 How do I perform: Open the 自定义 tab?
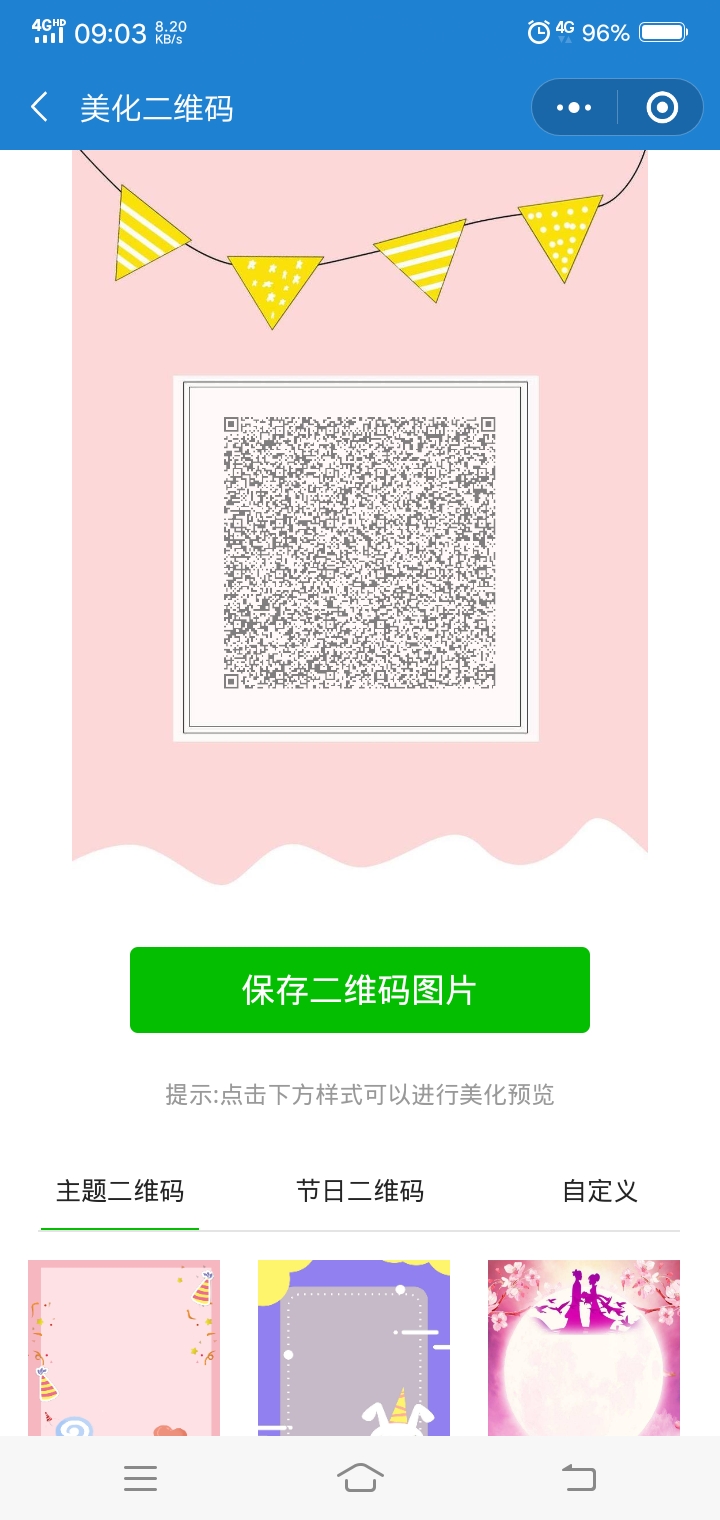(x=599, y=1191)
